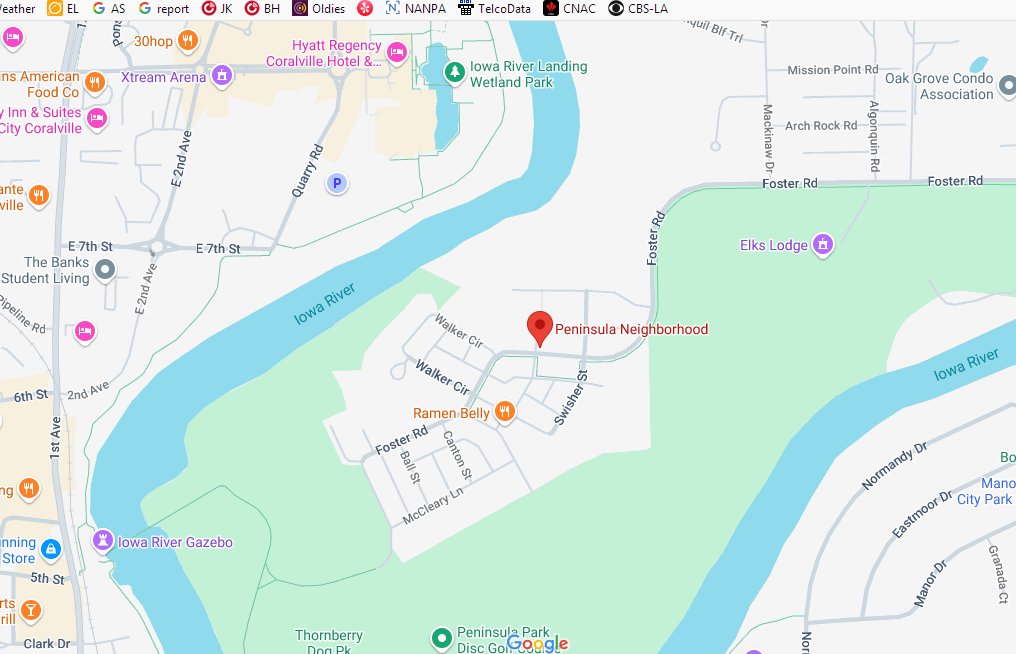Open the Oldies bookmark
The width and height of the screenshot is (1016, 654).
point(318,8)
